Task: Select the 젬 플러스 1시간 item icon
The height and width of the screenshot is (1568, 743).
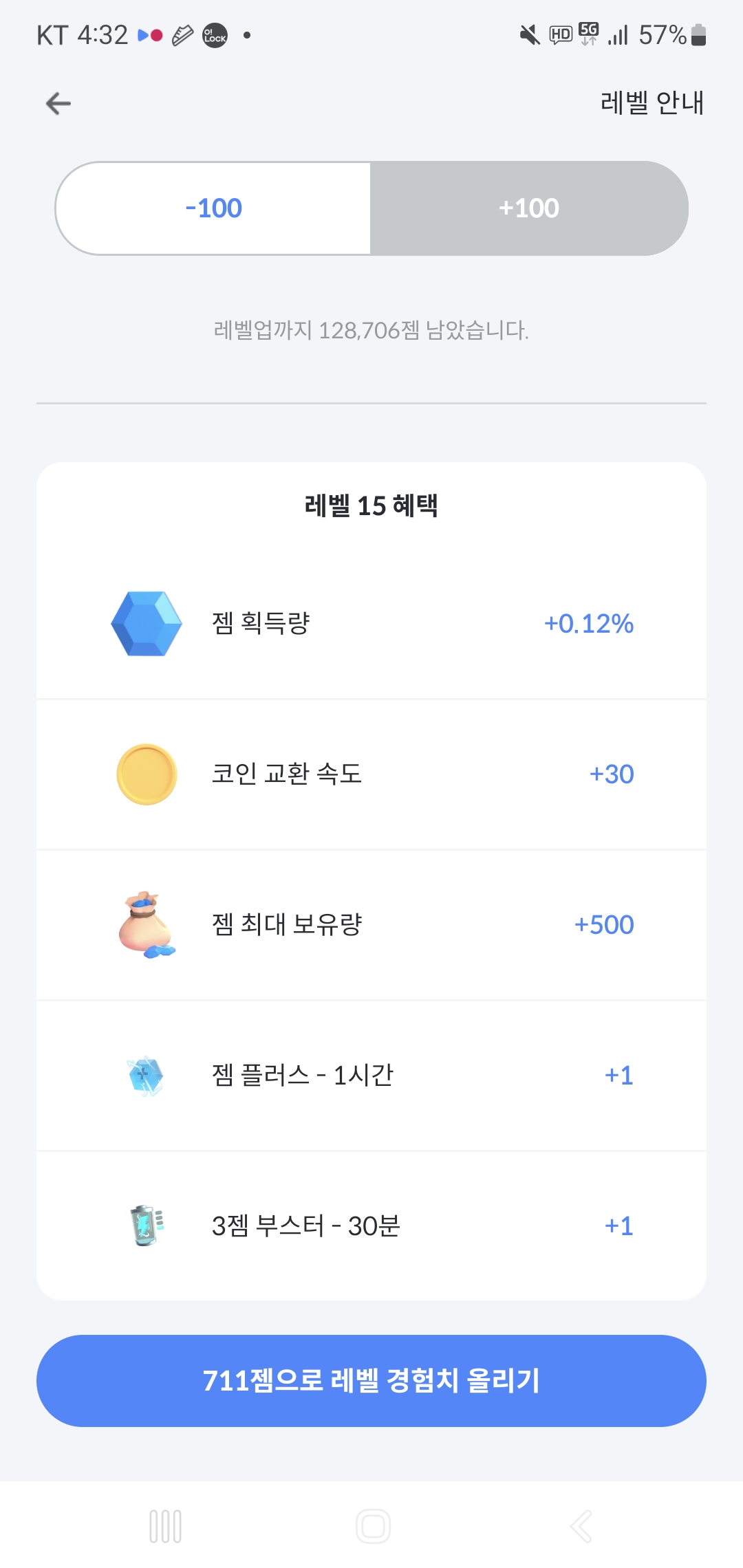Action: tap(145, 1074)
